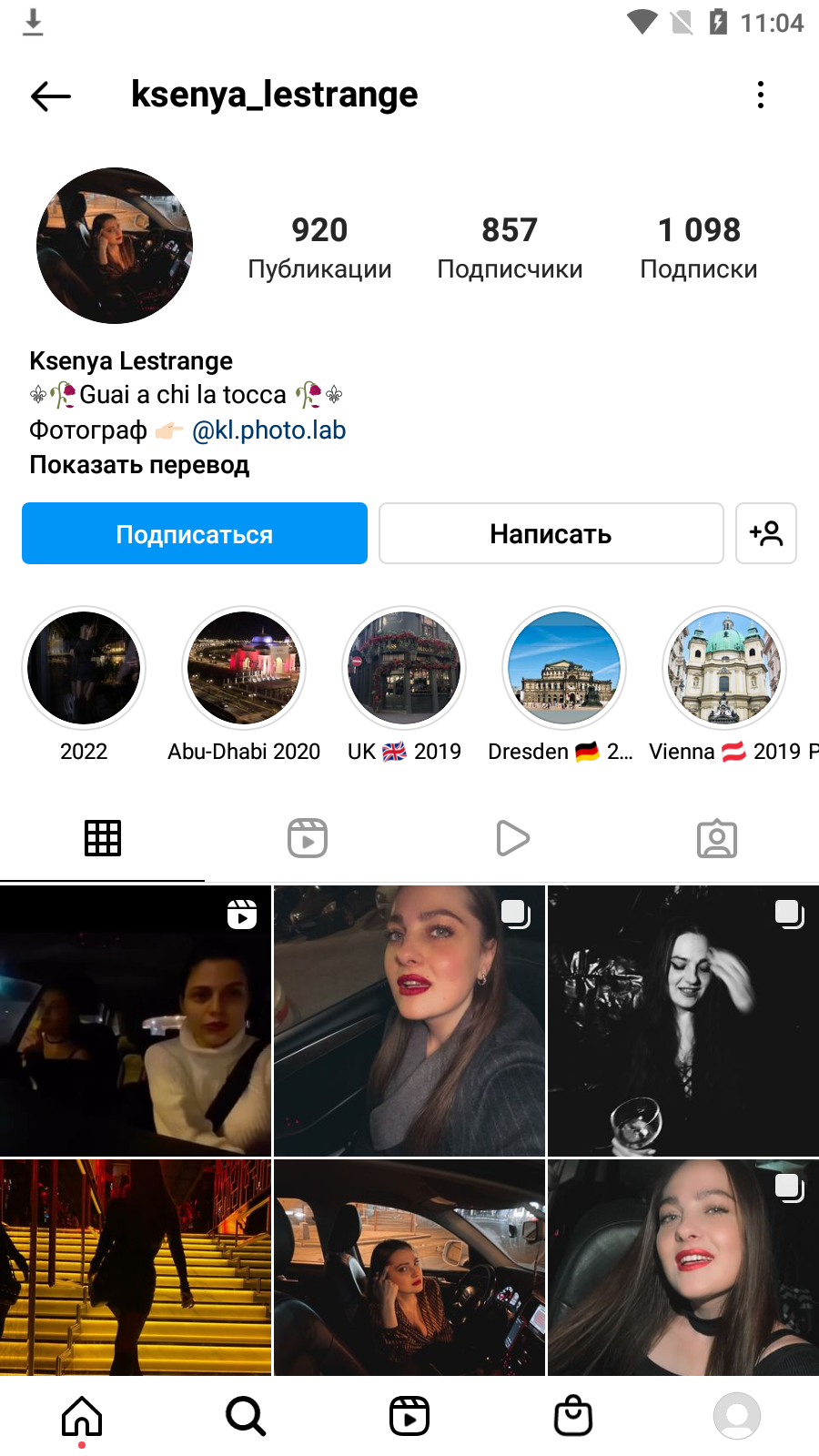Open the Shop bag tab

573,1416
